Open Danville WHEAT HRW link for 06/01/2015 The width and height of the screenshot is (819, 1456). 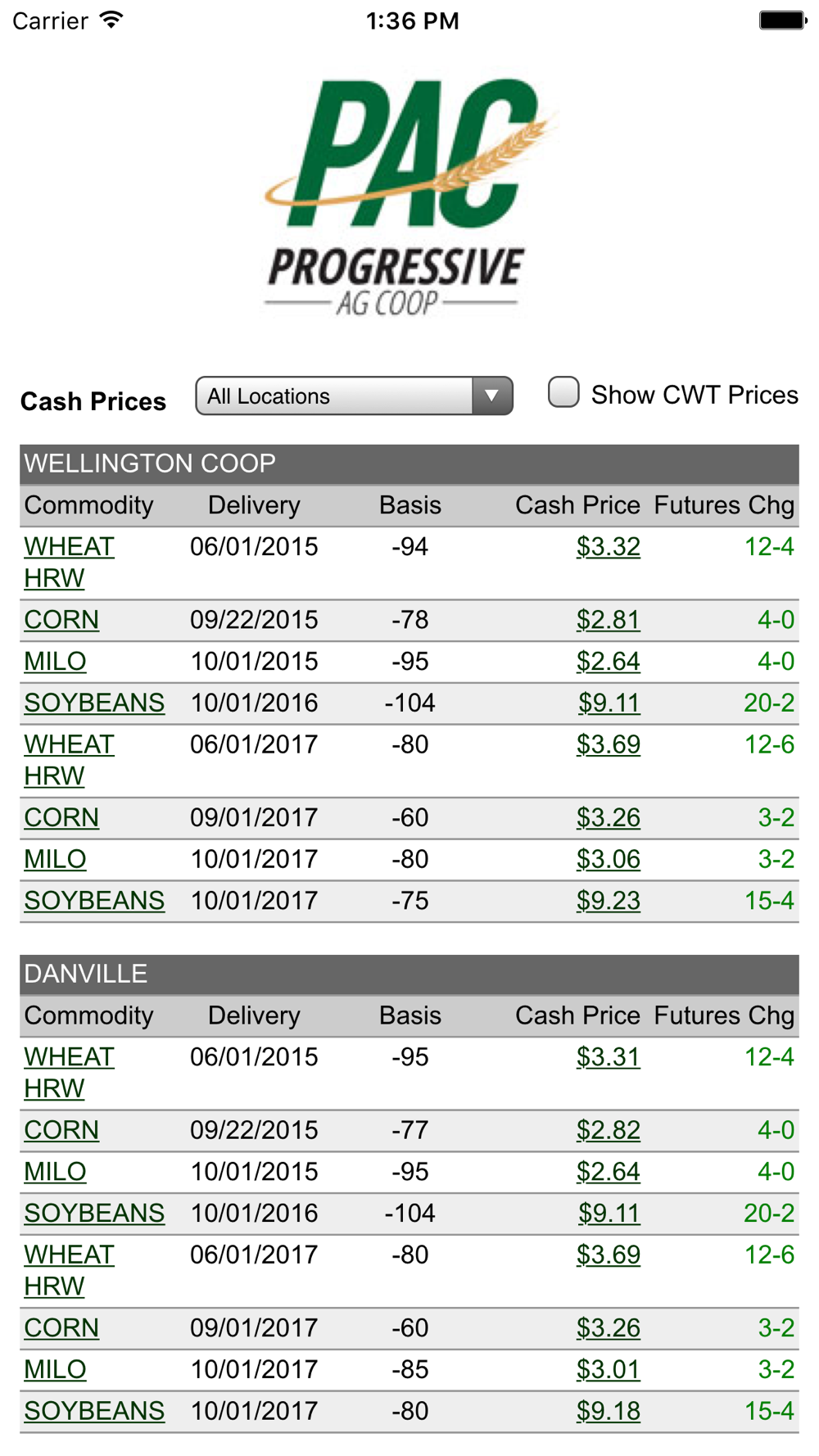pyautogui.click(x=69, y=1073)
